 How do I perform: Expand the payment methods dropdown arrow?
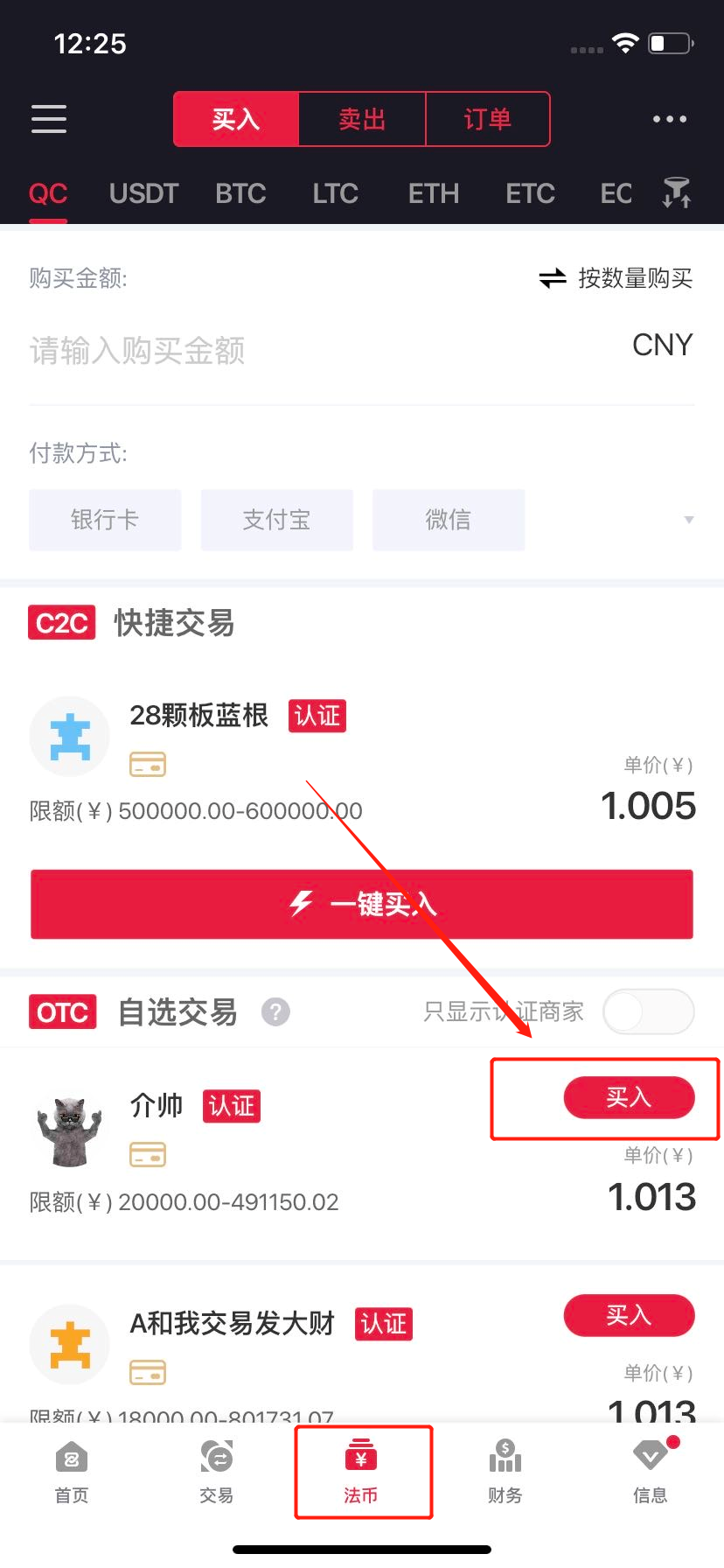[x=688, y=520]
